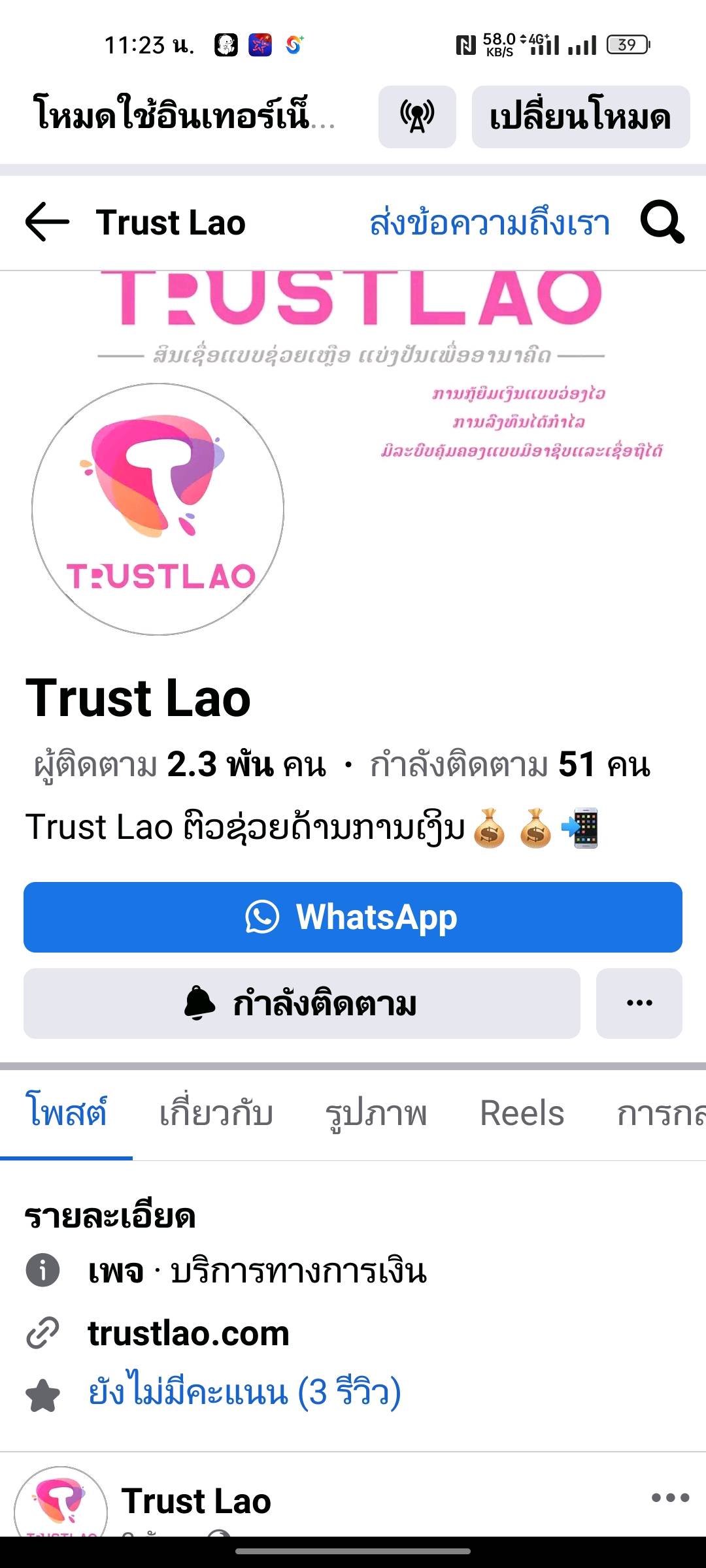
Task: Open the Trust Lao profile picture
Action: pos(158,508)
